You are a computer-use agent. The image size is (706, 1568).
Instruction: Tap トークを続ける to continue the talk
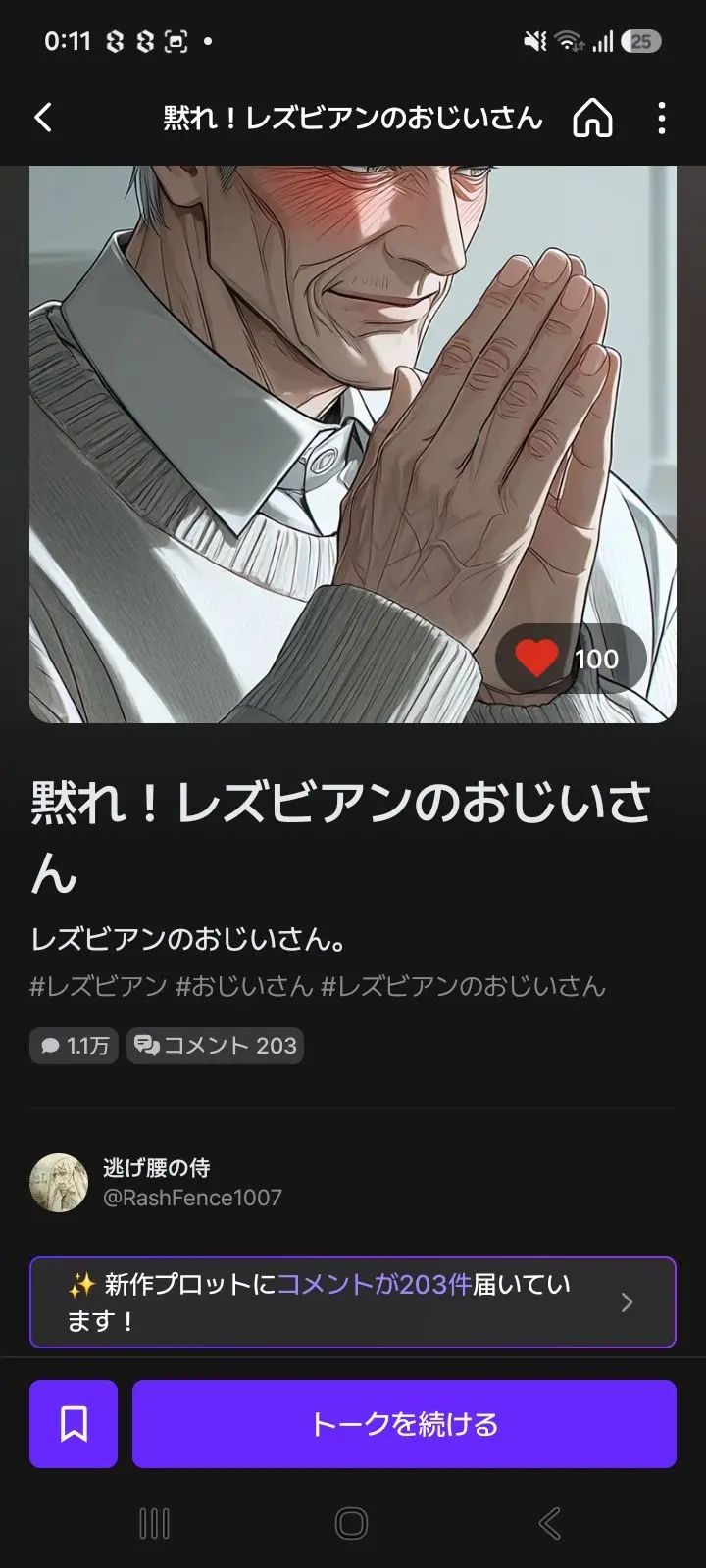pos(404,1424)
